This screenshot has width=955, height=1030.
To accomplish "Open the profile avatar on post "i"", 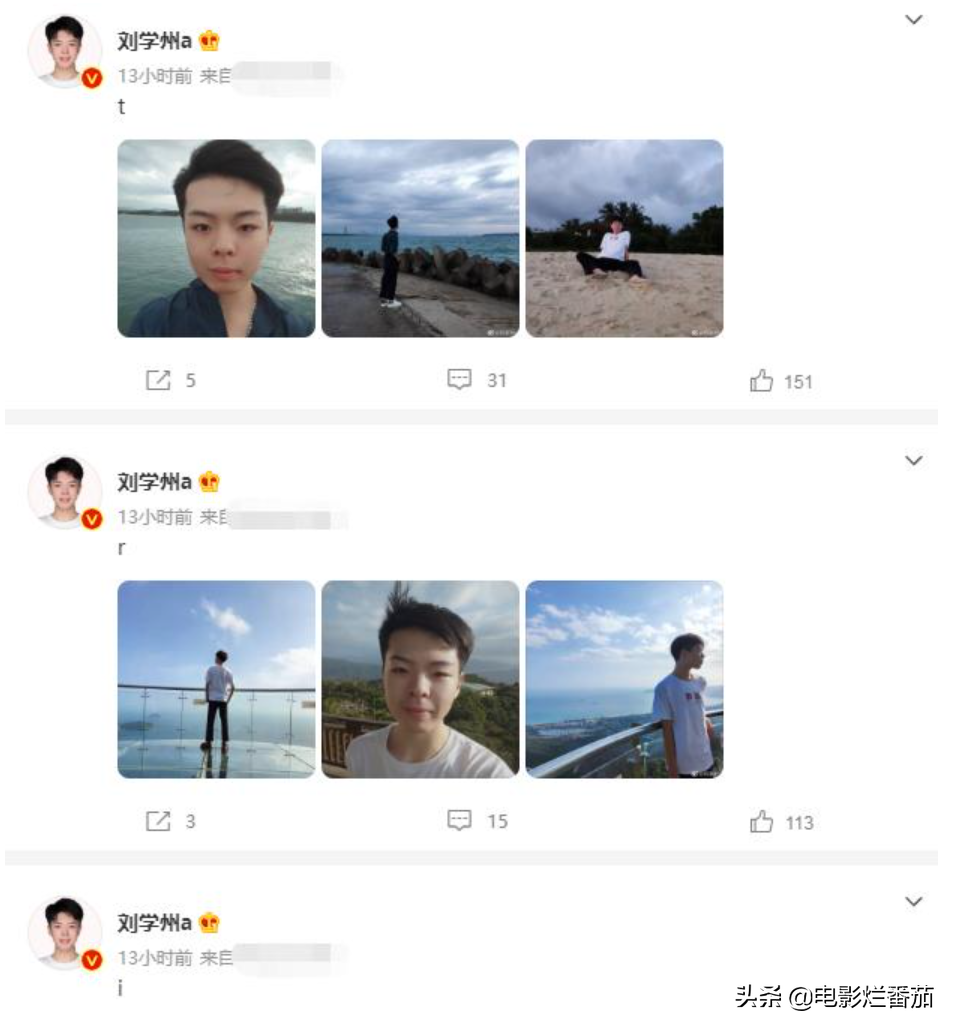I will tap(64, 933).
